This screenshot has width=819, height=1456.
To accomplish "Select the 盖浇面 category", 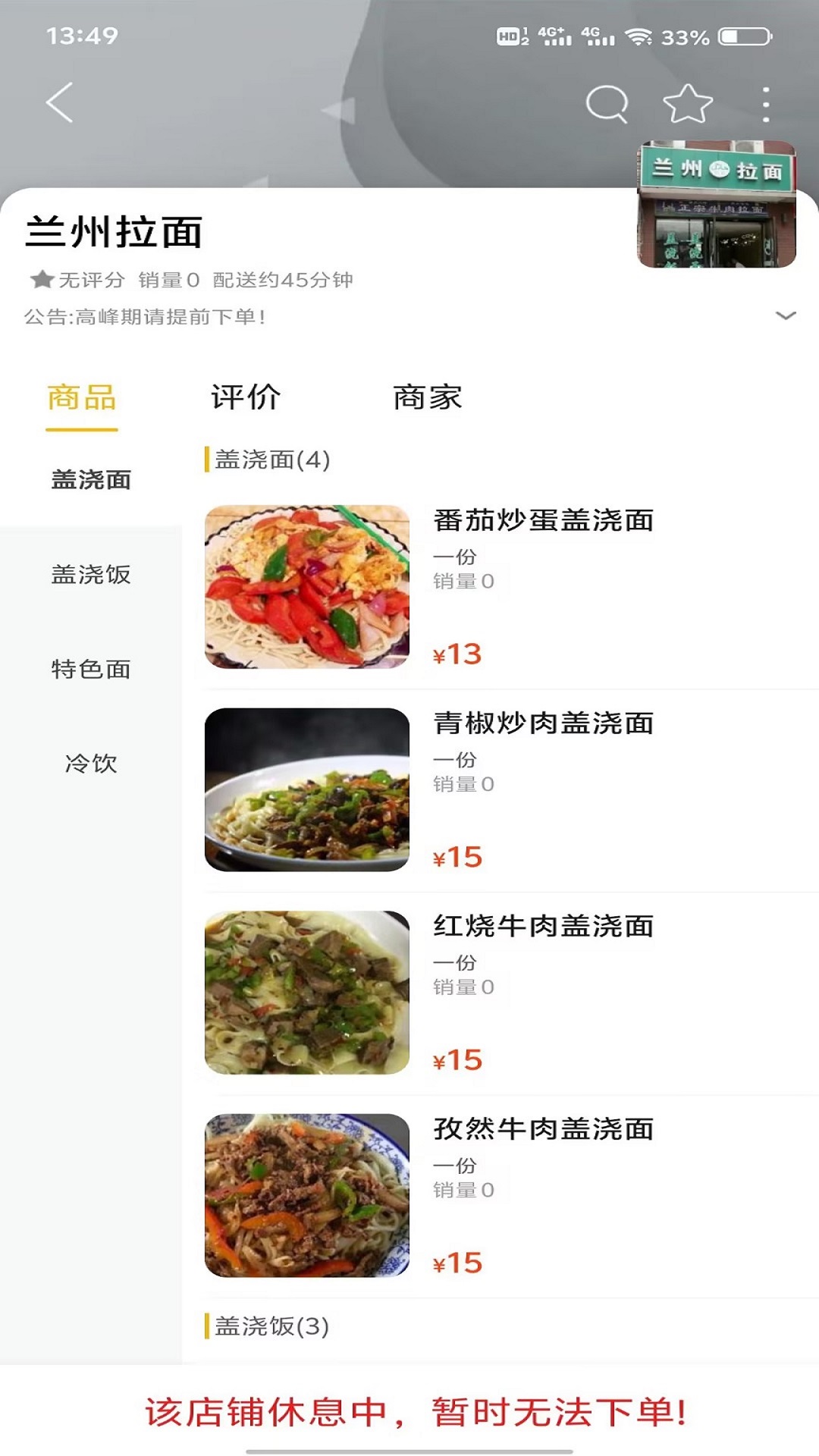I will pyautogui.click(x=91, y=480).
